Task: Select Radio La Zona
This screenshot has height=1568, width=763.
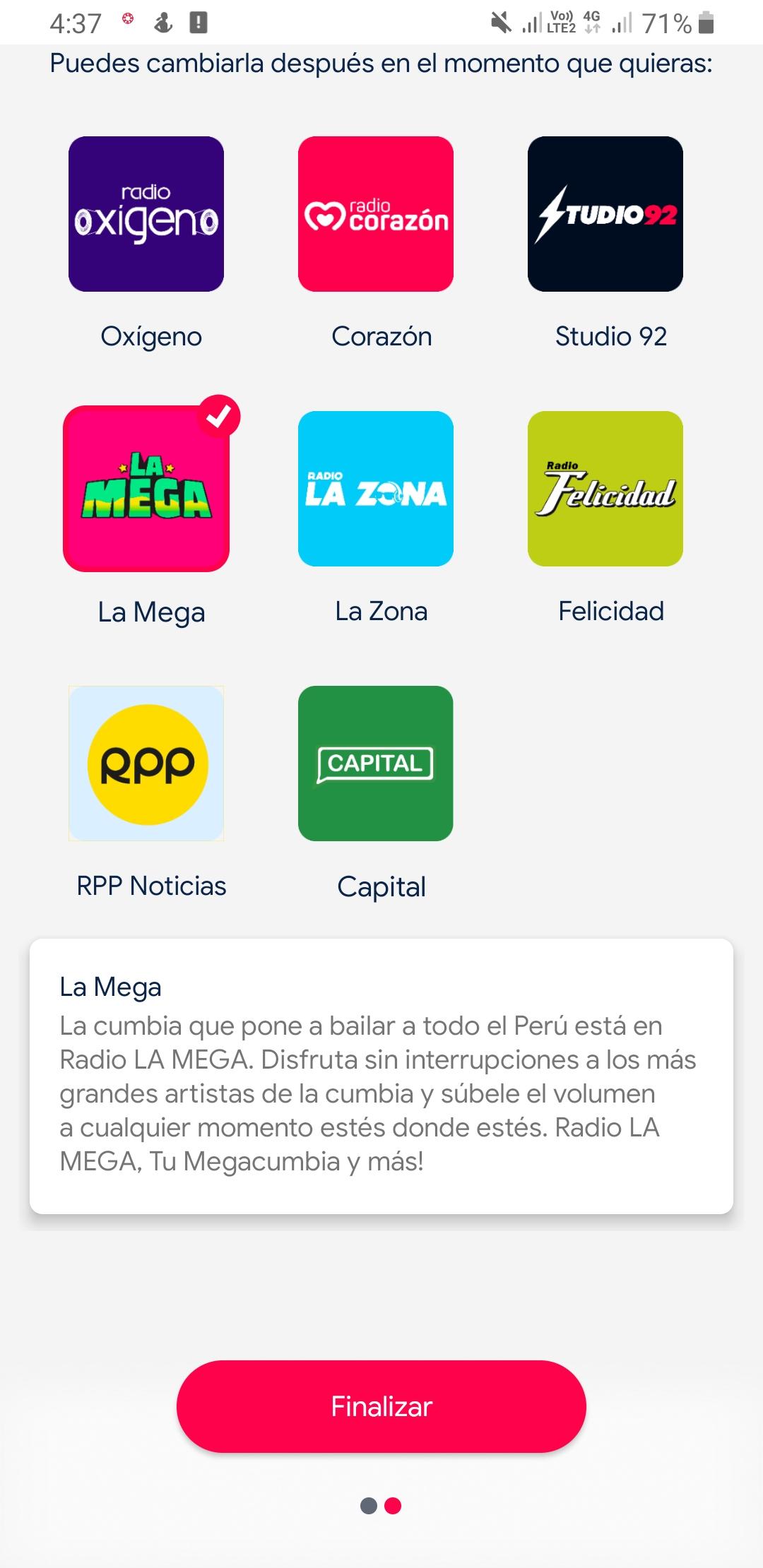Action: point(376,489)
